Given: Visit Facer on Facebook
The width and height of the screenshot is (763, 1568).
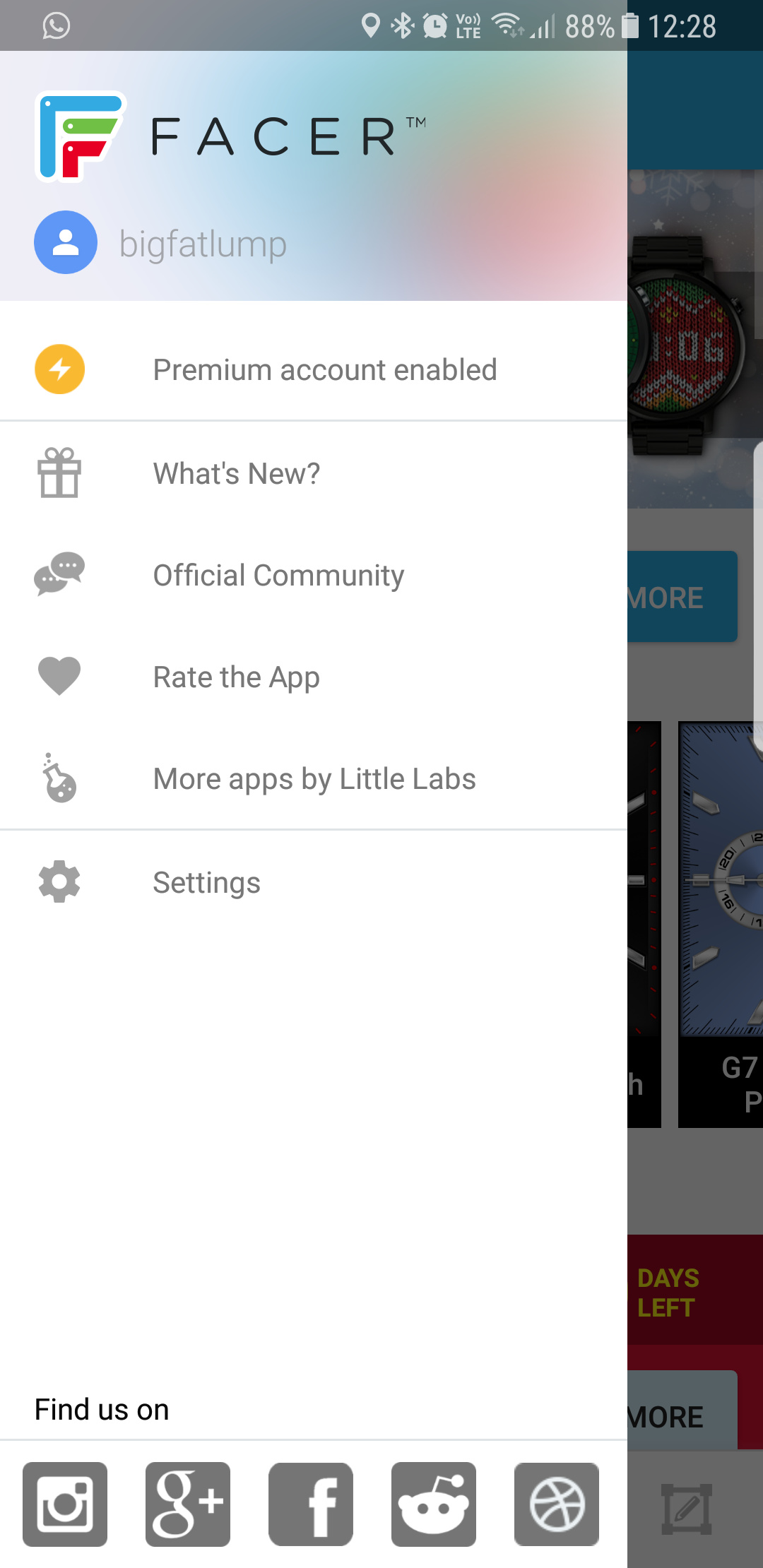Looking at the screenshot, I should 311,1504.
